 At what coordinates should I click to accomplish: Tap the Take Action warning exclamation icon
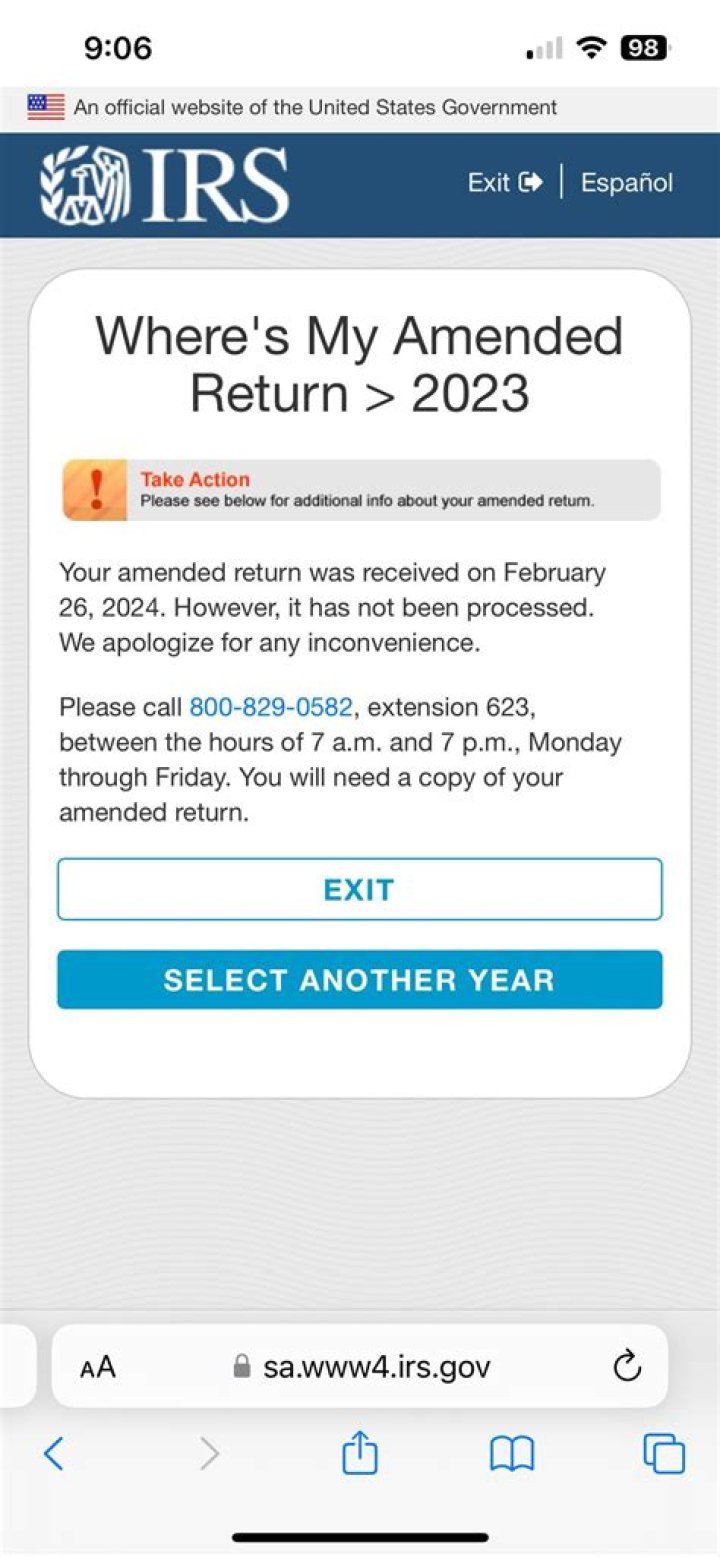(96, 489)
